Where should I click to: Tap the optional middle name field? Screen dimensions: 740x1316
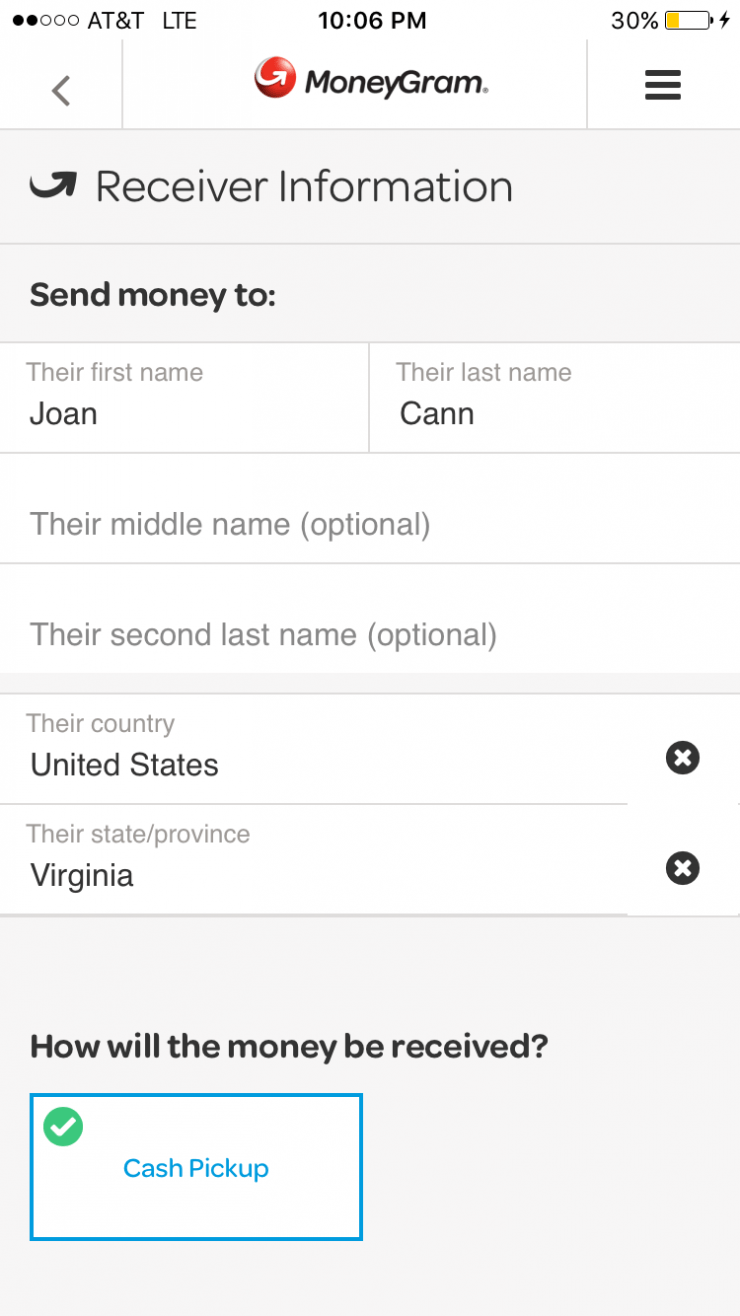(x=370, y=524)
